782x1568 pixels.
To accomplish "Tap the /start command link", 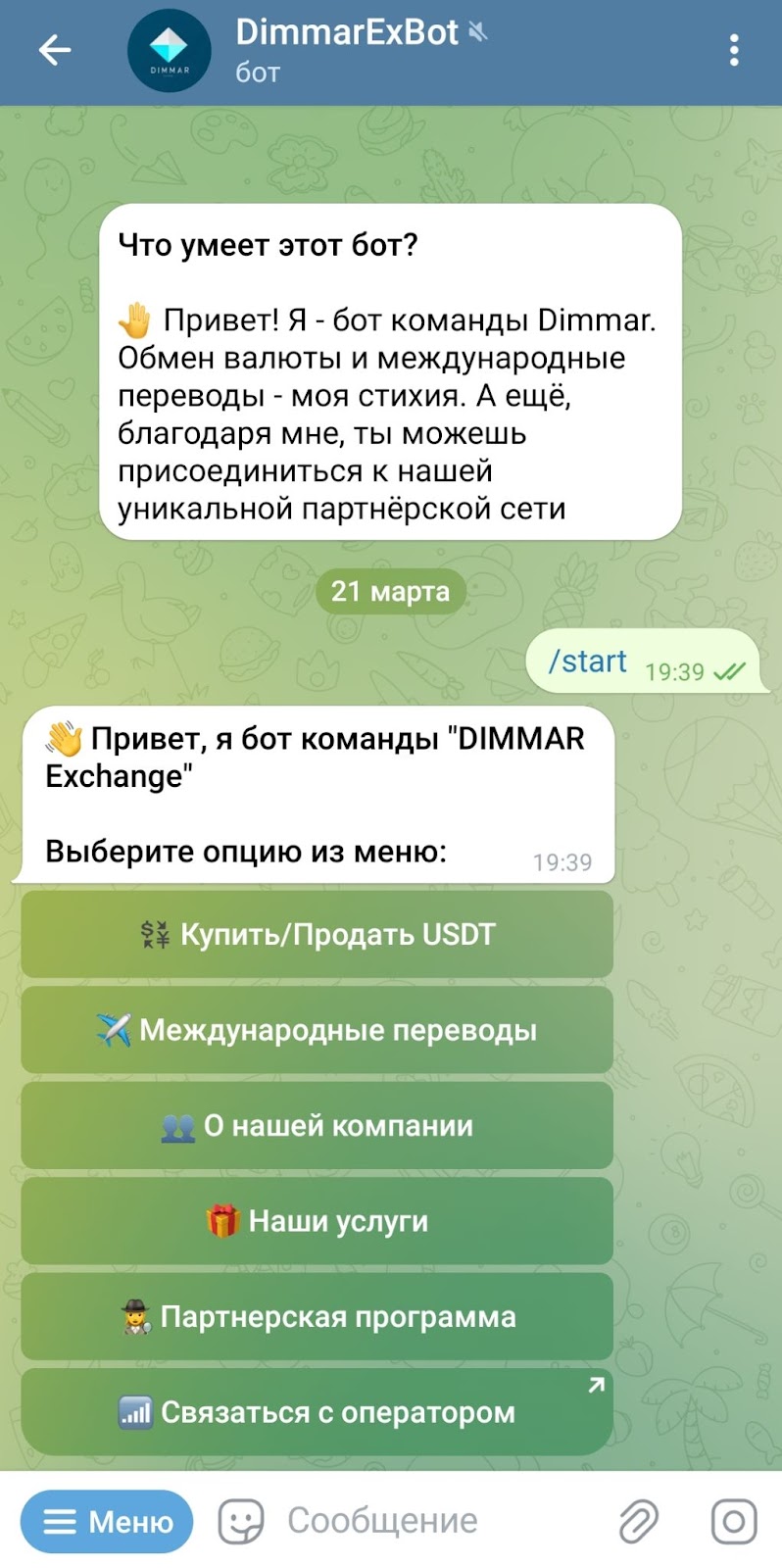I will pyautogui.click(x=587, y=661).
